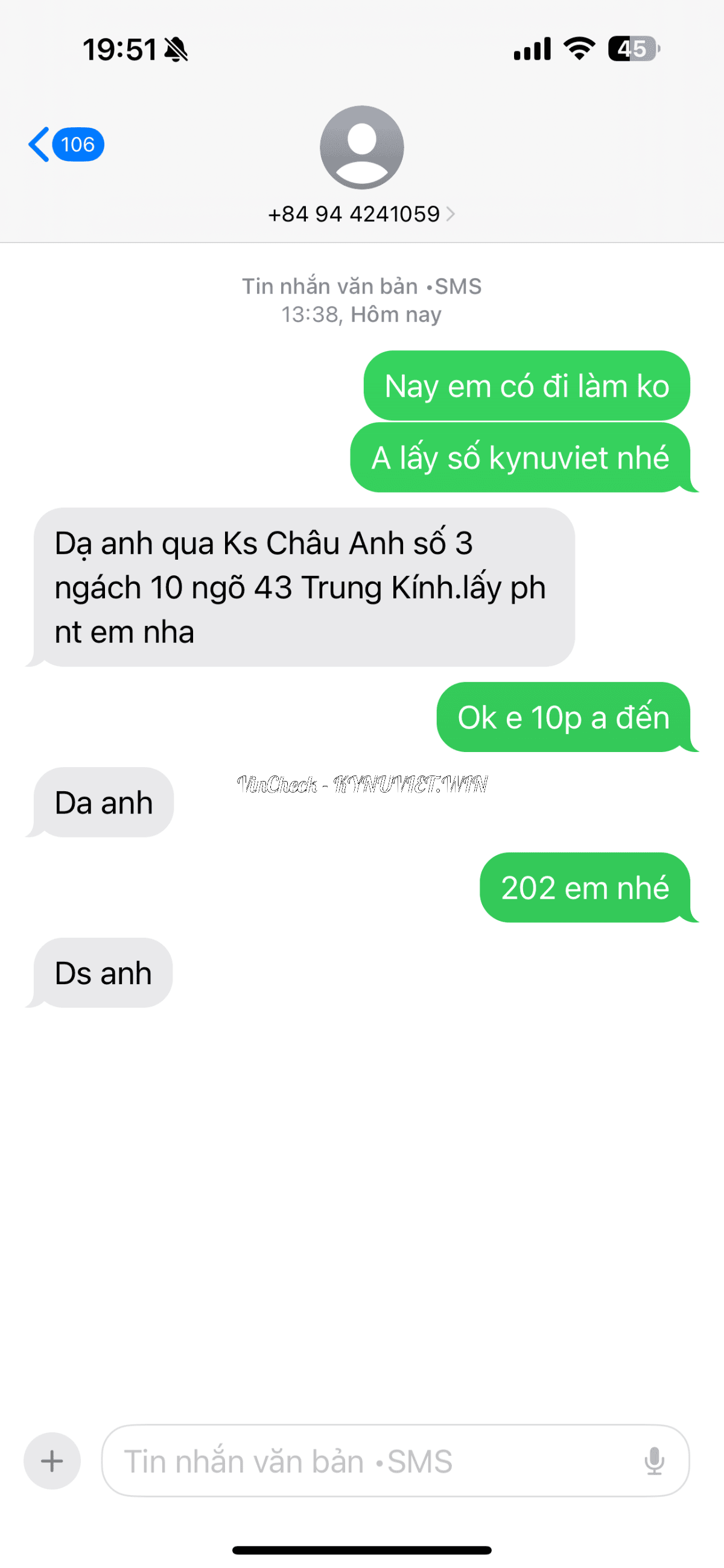Open the plus attachments menu

(x=52, y=1461)
